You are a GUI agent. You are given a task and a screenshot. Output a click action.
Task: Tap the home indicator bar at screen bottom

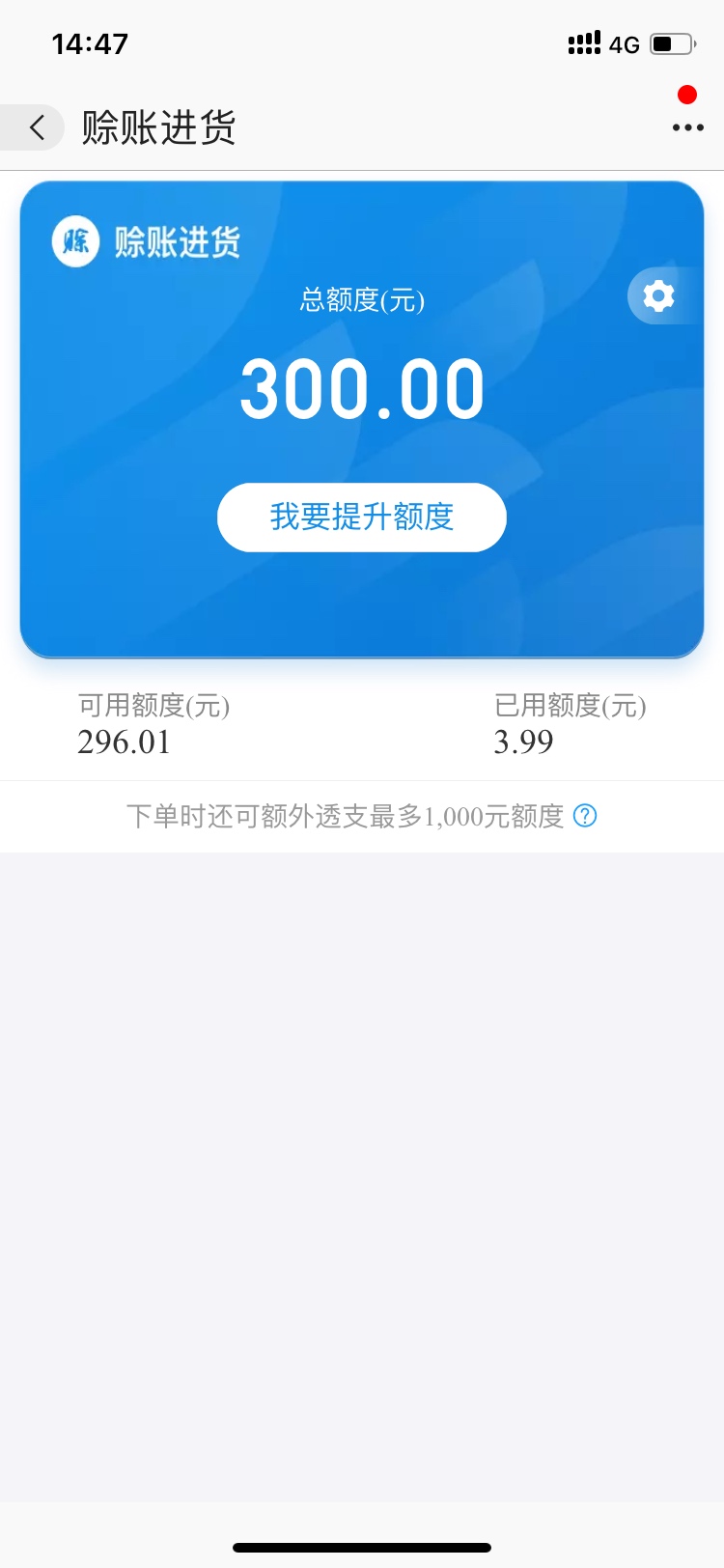click(361, 1545)
